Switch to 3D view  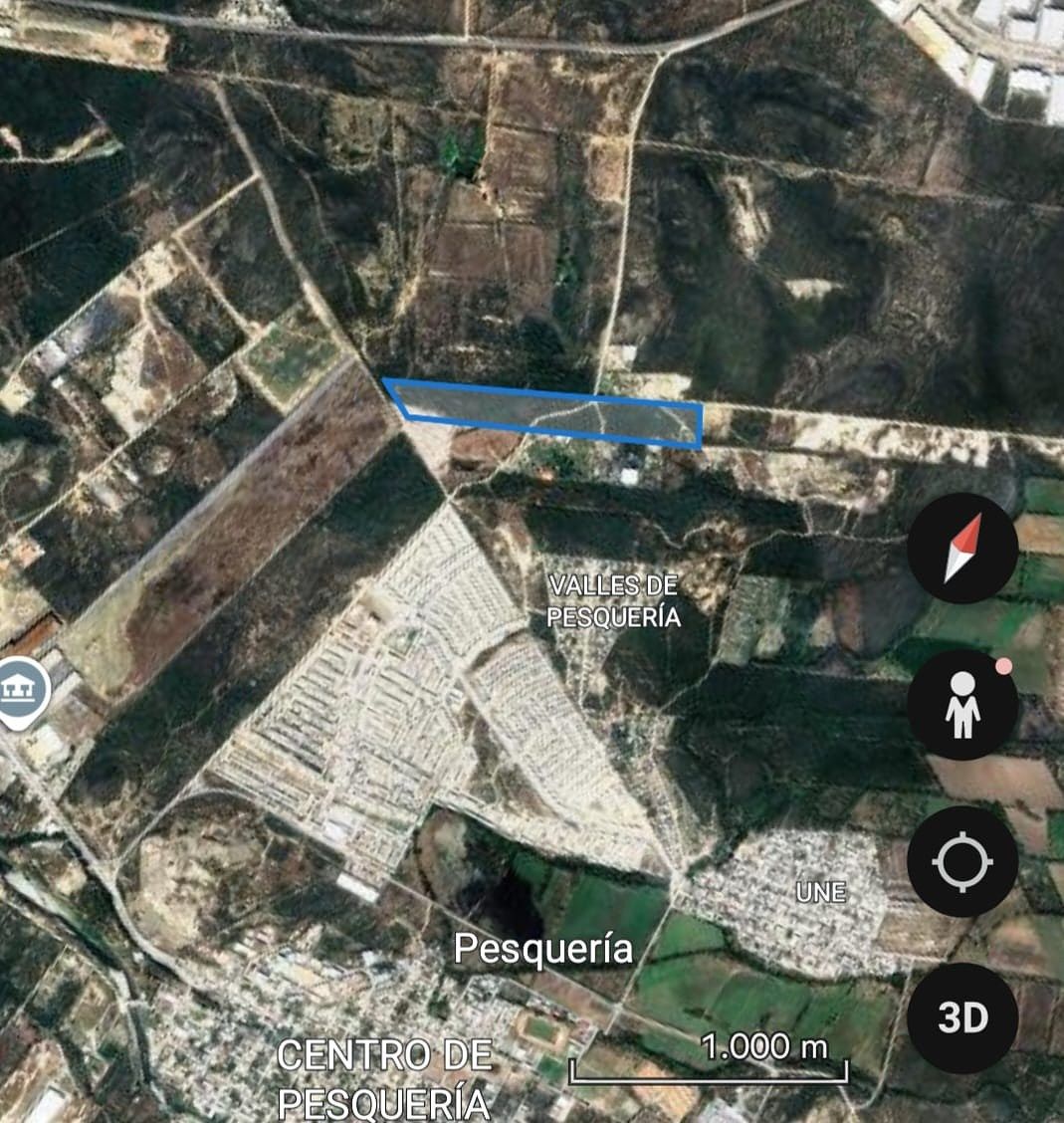[961, 1016]
